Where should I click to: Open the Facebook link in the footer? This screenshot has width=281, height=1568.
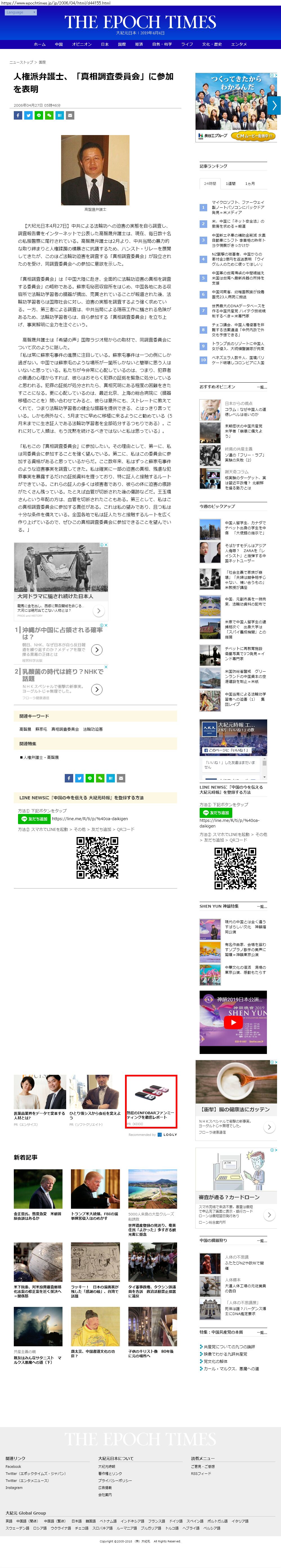14,1466
